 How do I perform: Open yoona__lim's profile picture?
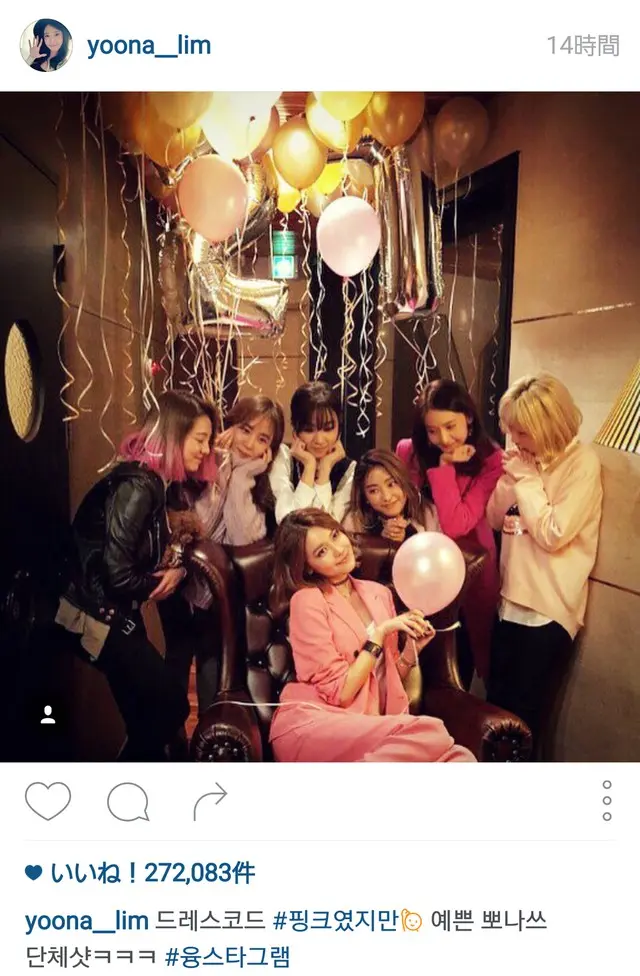pos(46,45)
